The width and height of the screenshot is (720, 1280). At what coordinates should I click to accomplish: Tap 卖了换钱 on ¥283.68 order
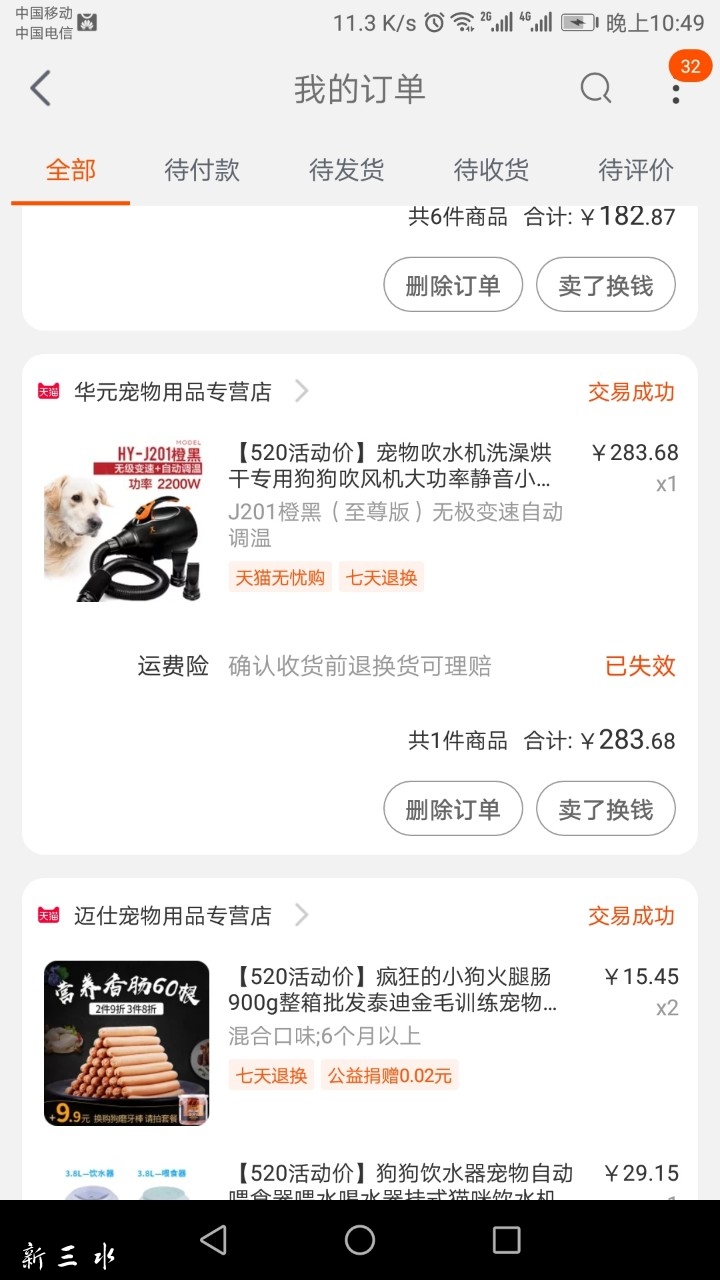point(606,809)
